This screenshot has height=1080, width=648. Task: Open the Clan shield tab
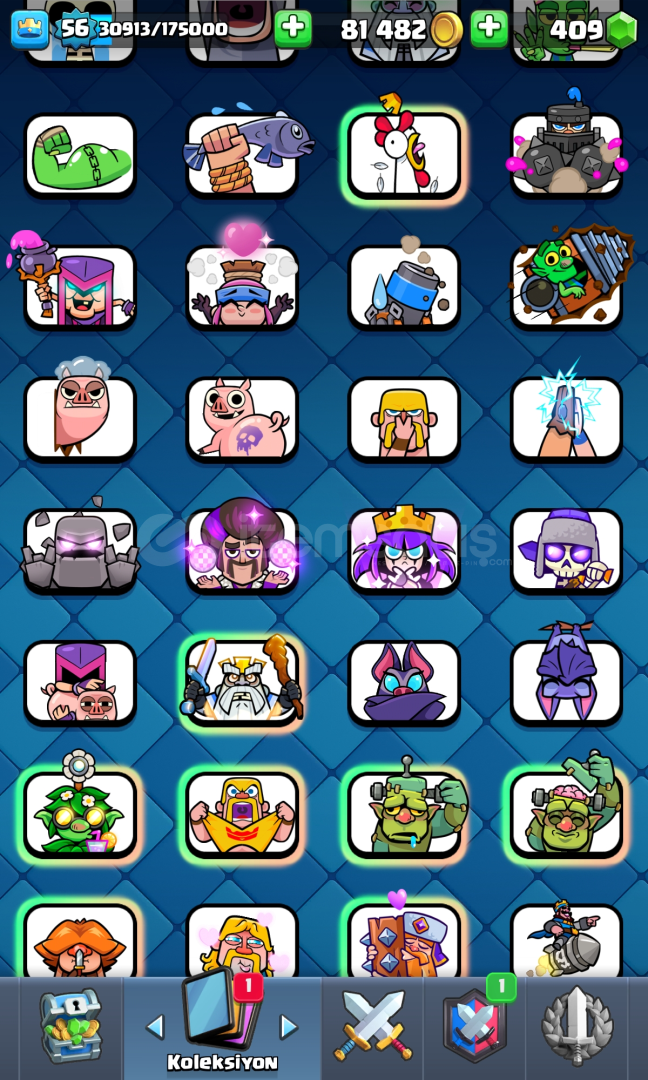tap(474, 1026)
